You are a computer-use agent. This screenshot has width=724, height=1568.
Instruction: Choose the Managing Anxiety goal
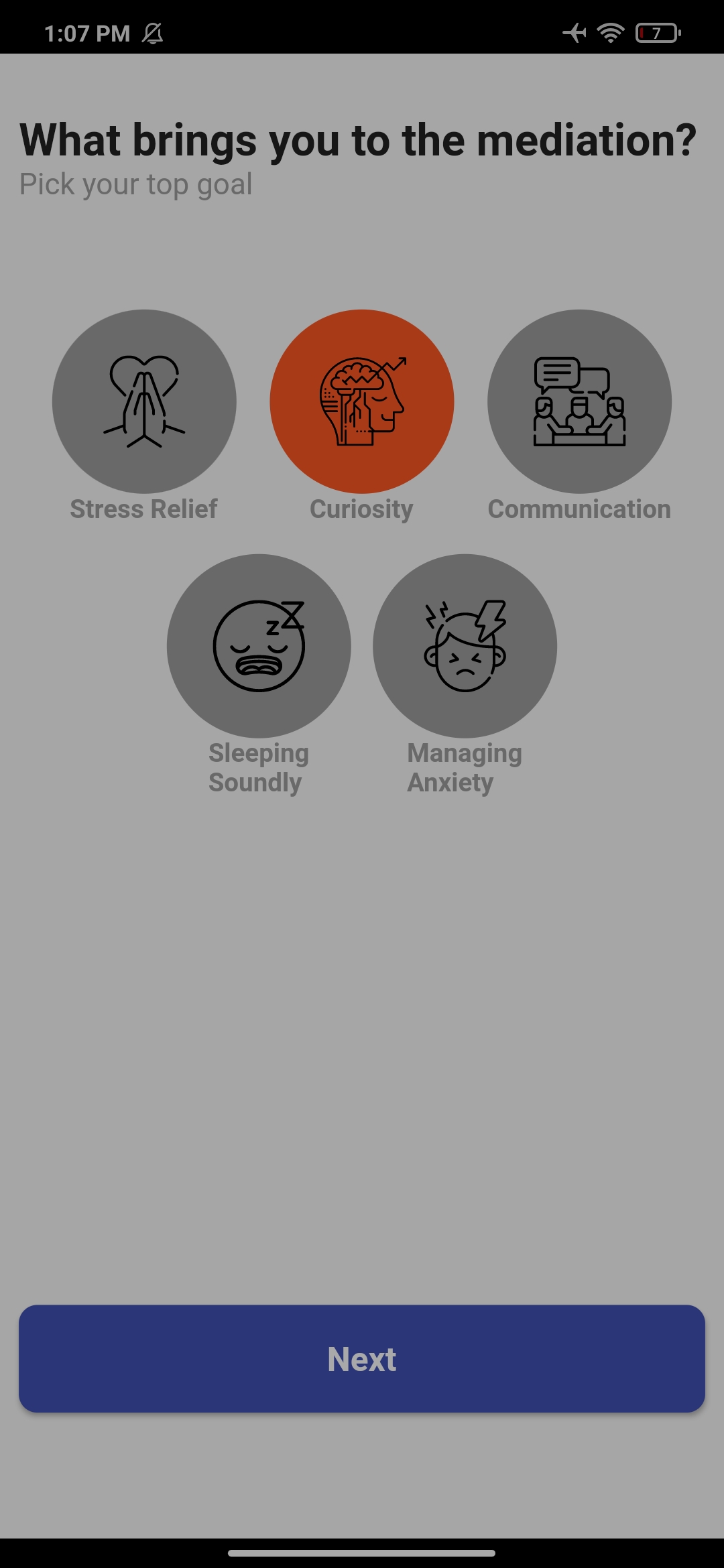tap(465, 646)
